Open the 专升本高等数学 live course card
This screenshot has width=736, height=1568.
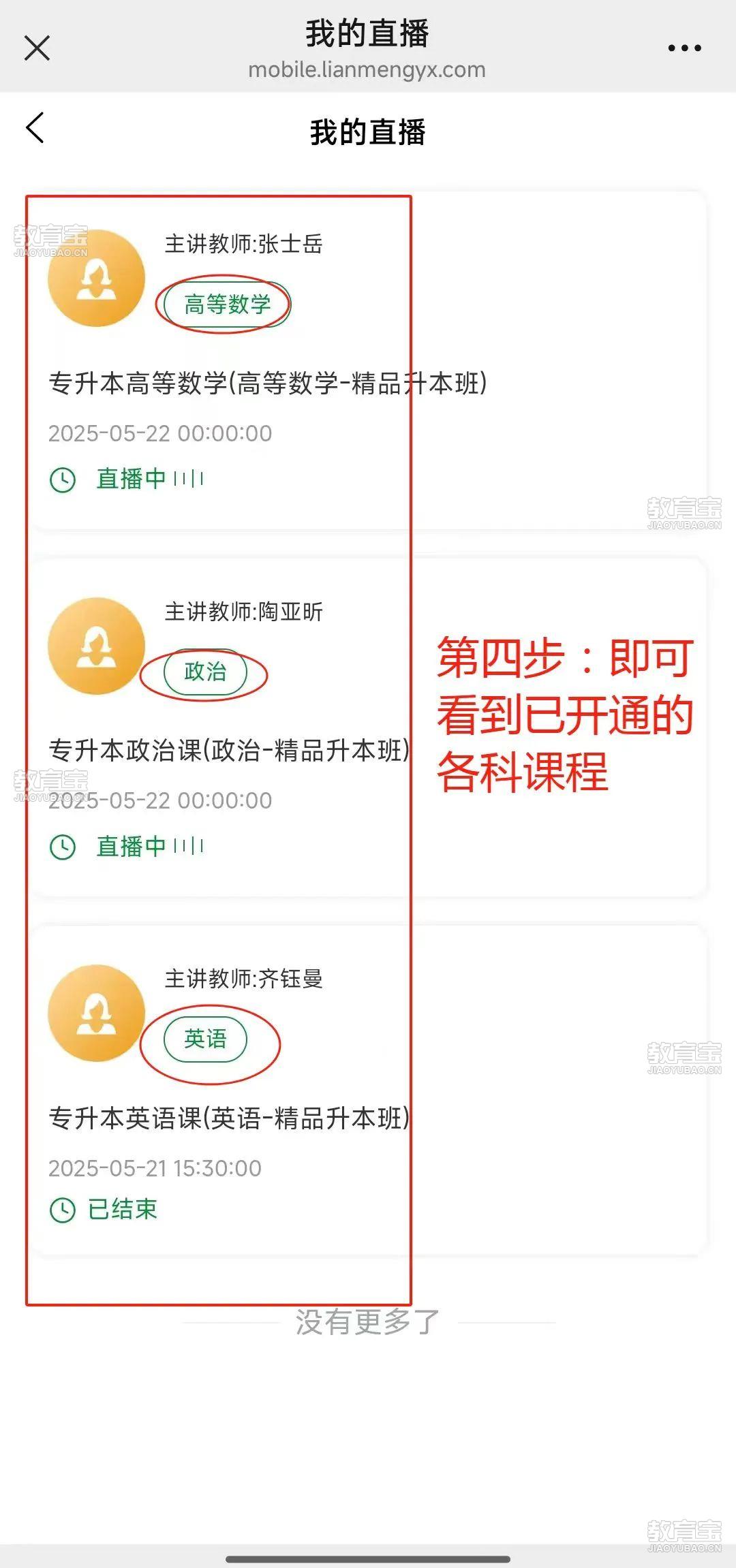pyautogui.click(x=267, y=383)
